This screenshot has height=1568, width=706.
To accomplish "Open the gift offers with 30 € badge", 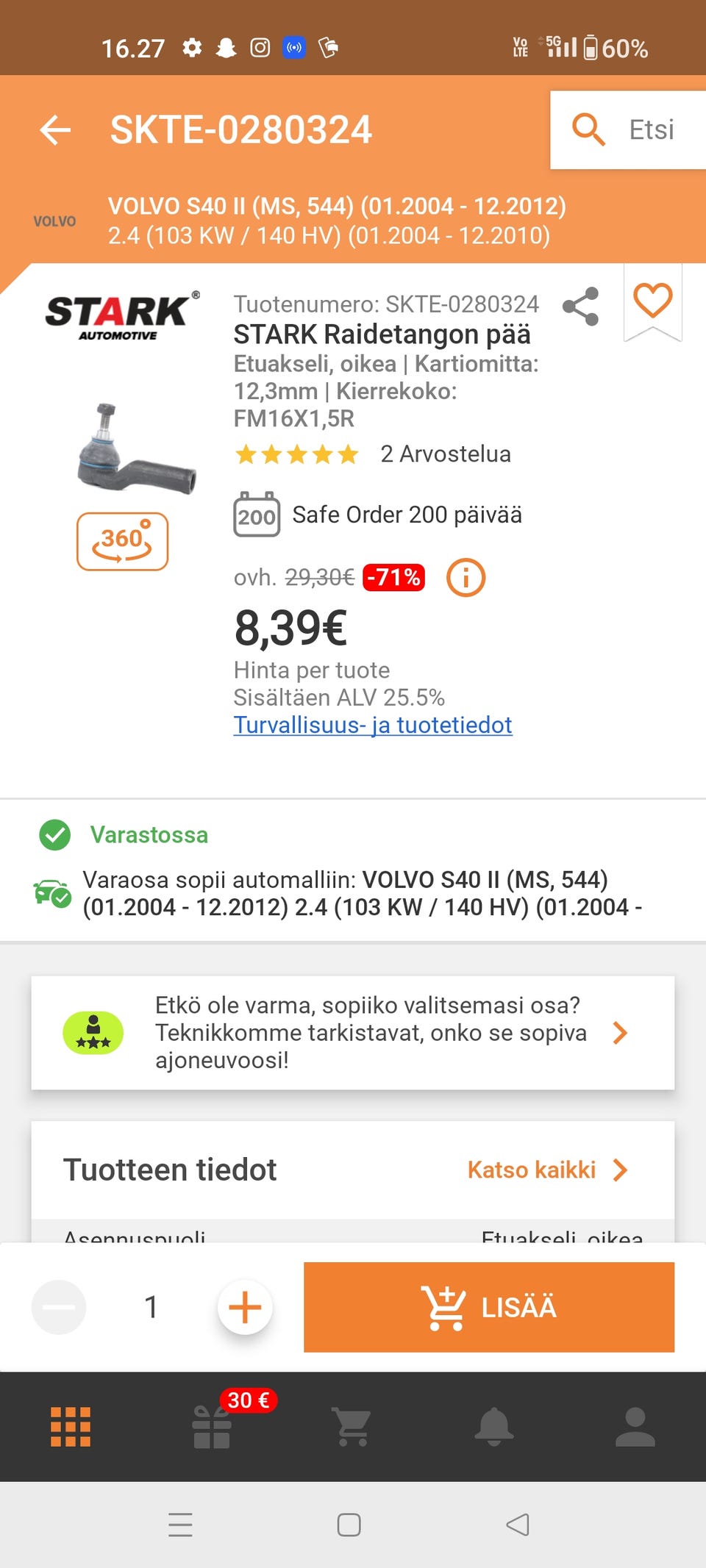I will click(x=211, y=1430).
